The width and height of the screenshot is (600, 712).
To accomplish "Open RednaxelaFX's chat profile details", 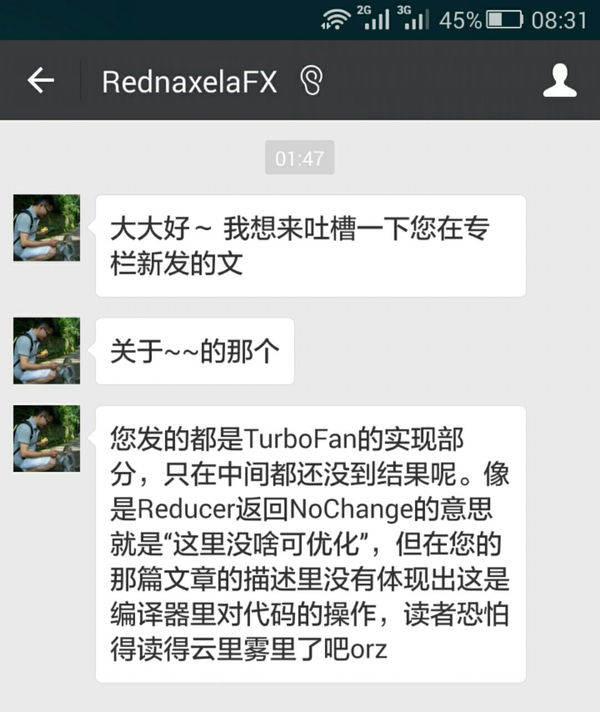I will point(560,81).
